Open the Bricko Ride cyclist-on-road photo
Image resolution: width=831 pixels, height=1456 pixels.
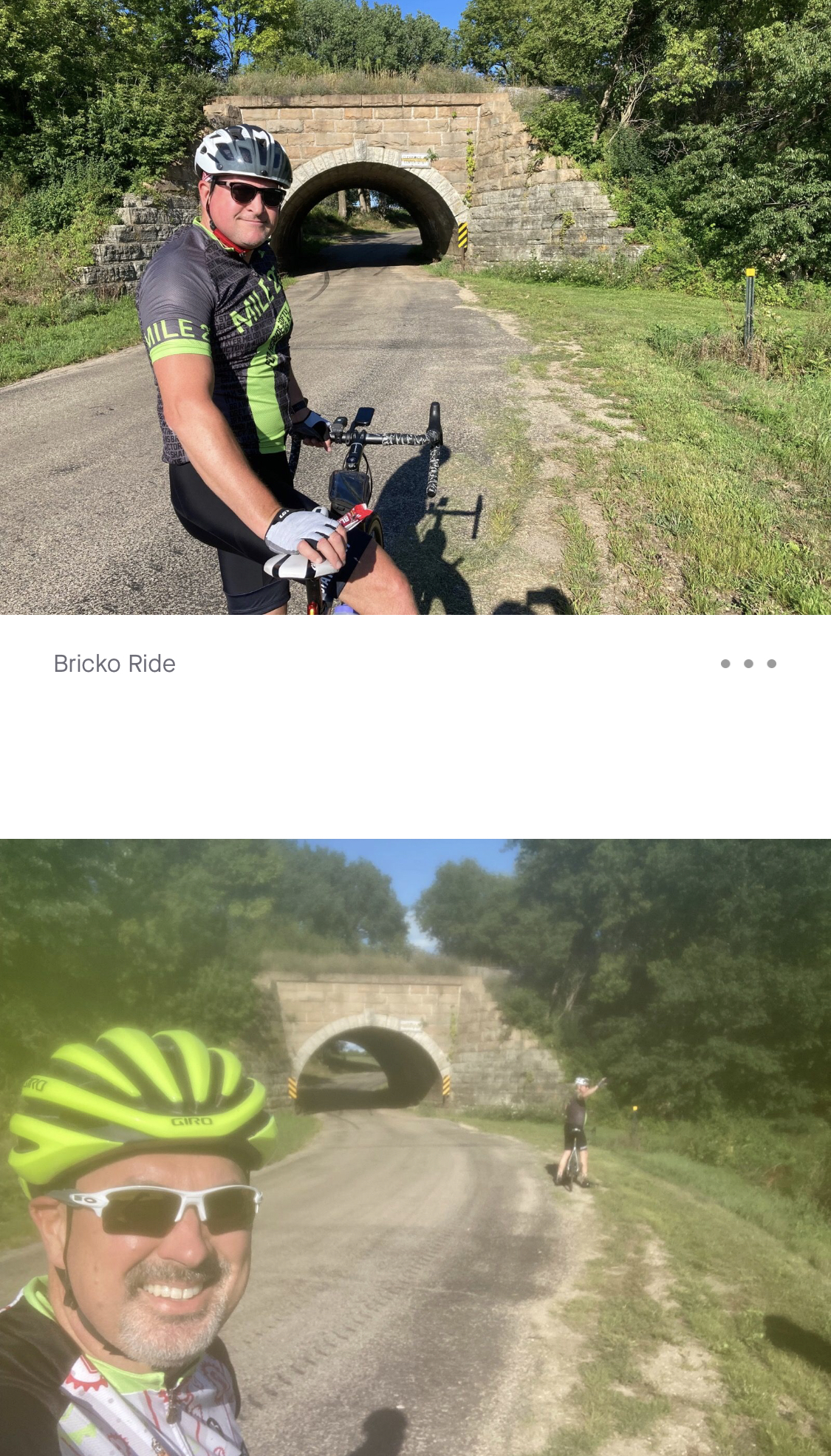(415, 307)
